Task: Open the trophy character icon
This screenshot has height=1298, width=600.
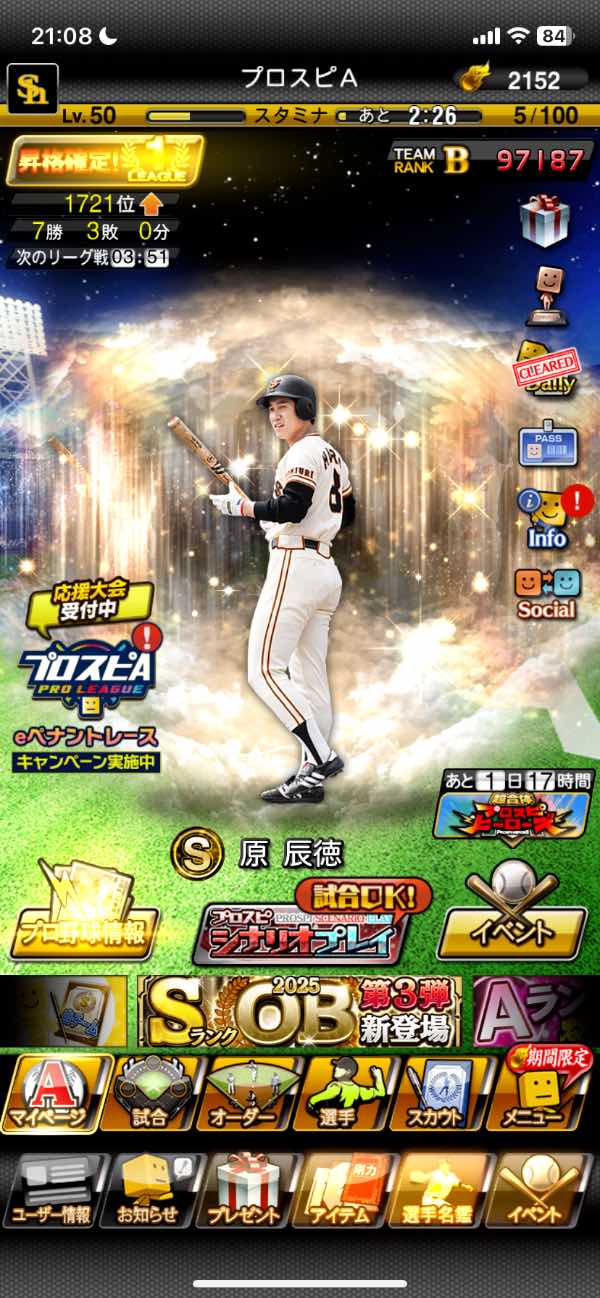Action: [546, 295]
